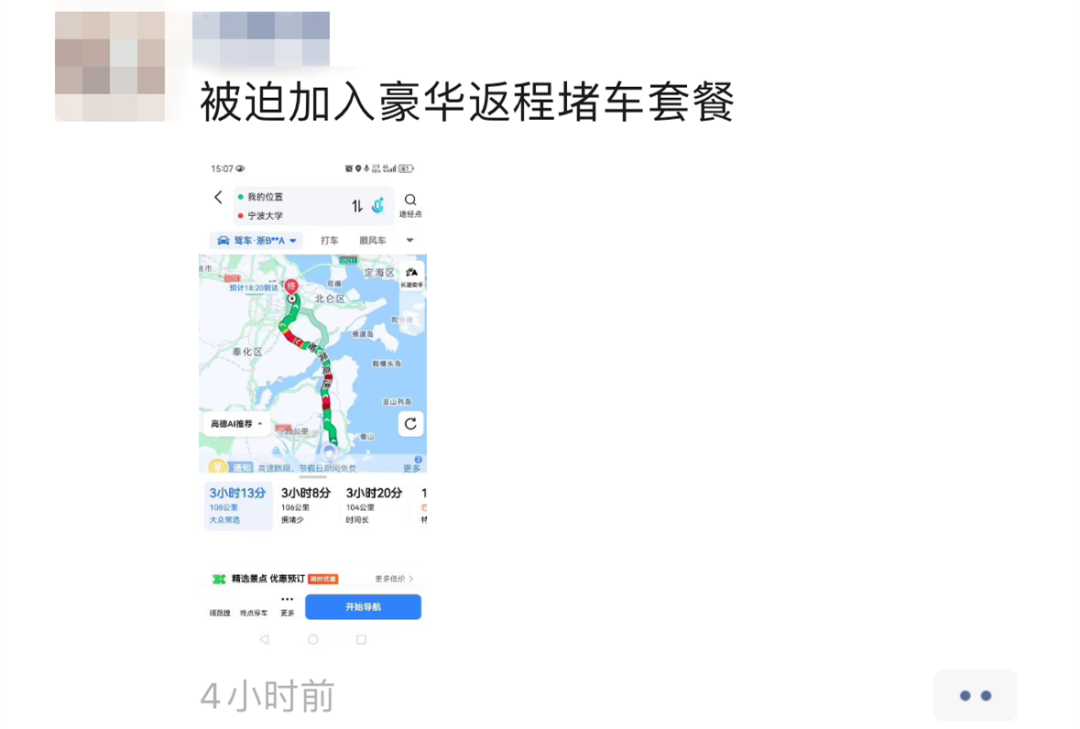Open the poster's profile avatar

click(x=110, y=66)
